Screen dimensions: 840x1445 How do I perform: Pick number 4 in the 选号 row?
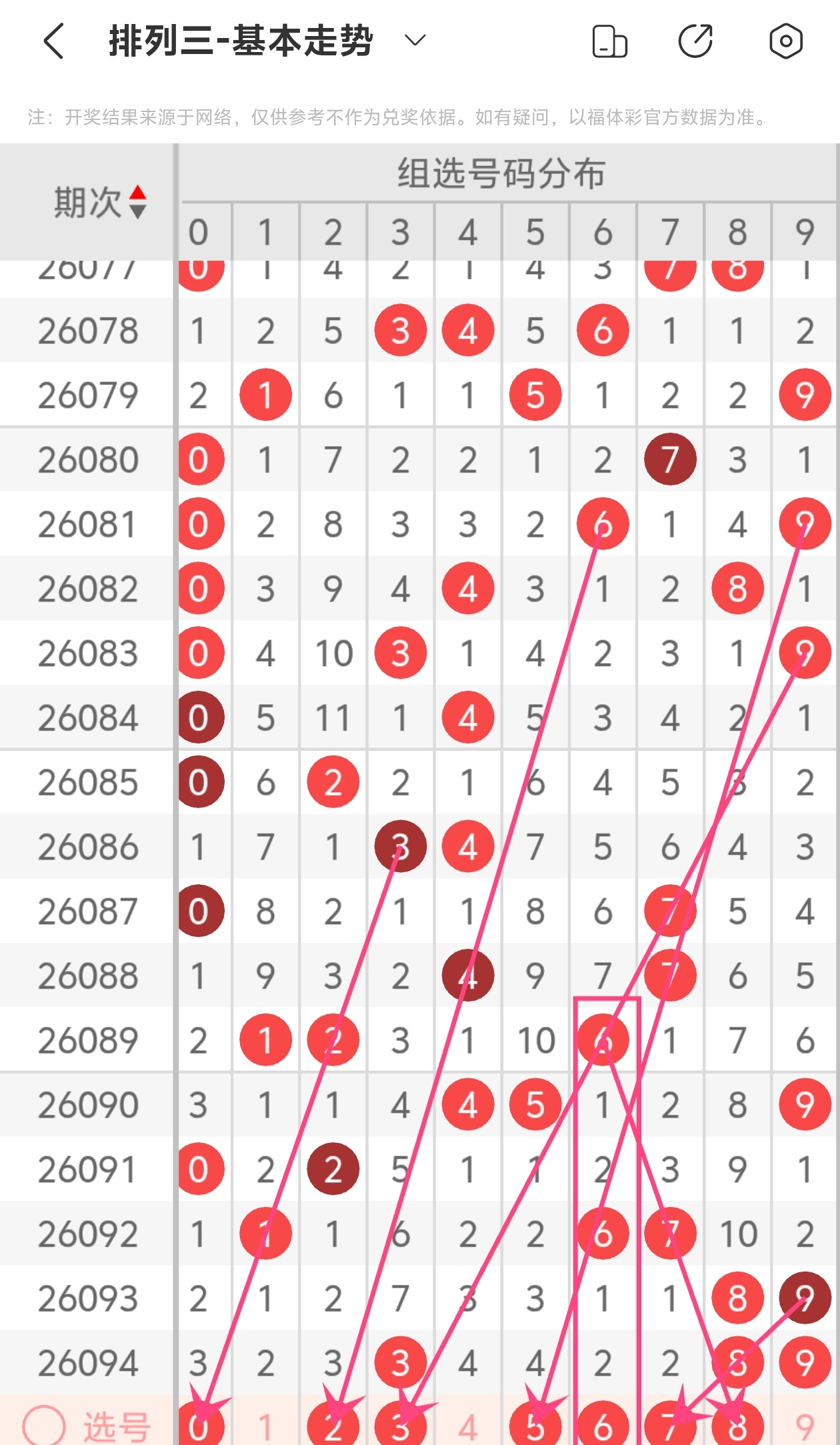pos(467,1426)
